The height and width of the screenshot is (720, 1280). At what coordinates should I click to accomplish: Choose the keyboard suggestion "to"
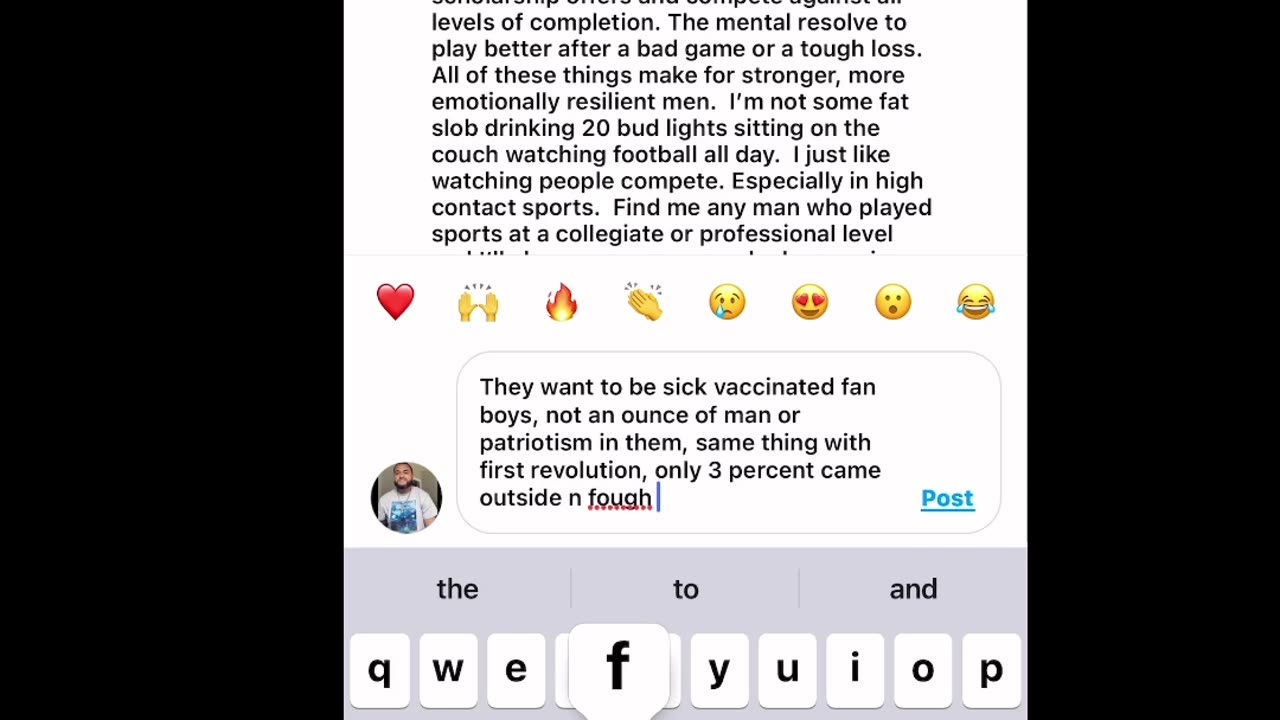coord(685,589)
